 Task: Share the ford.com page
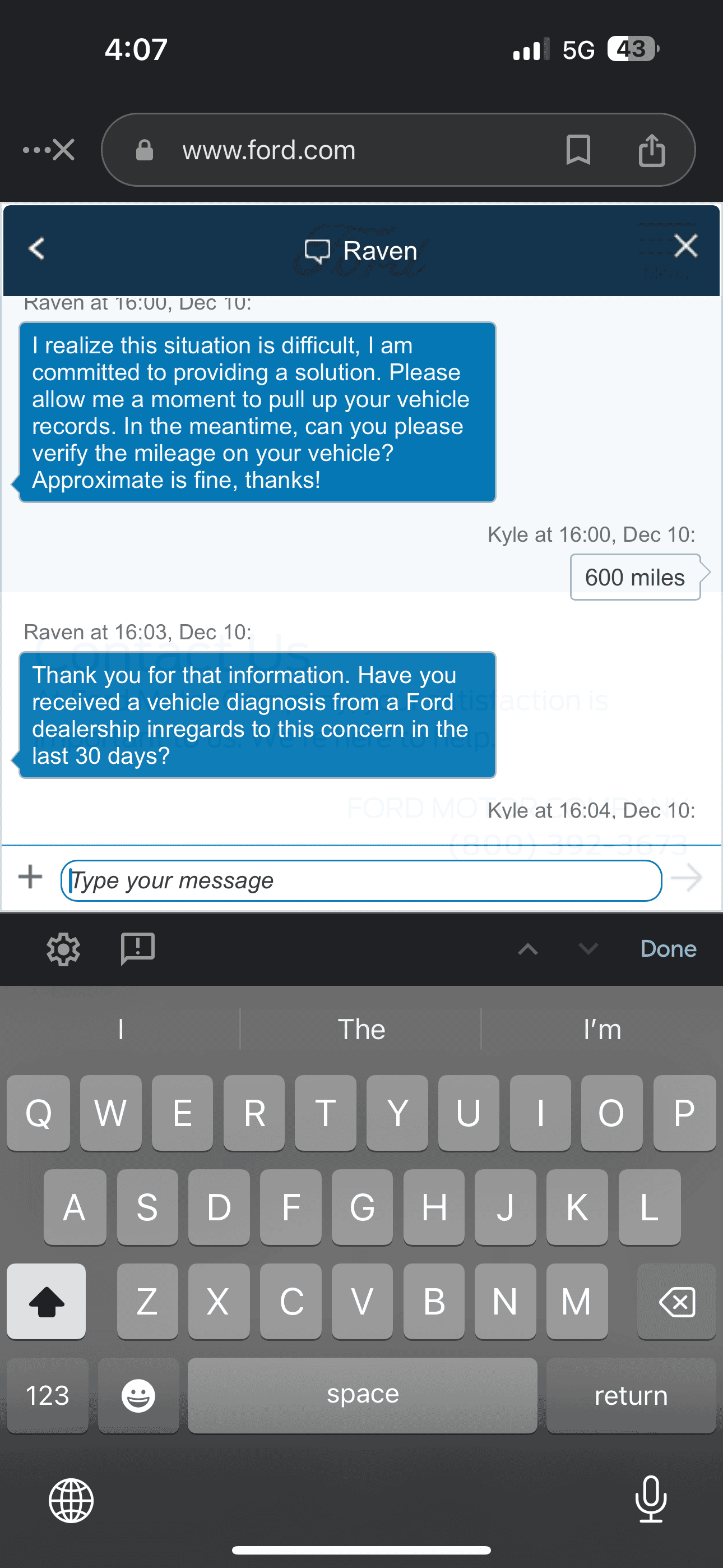coord(652,150)
